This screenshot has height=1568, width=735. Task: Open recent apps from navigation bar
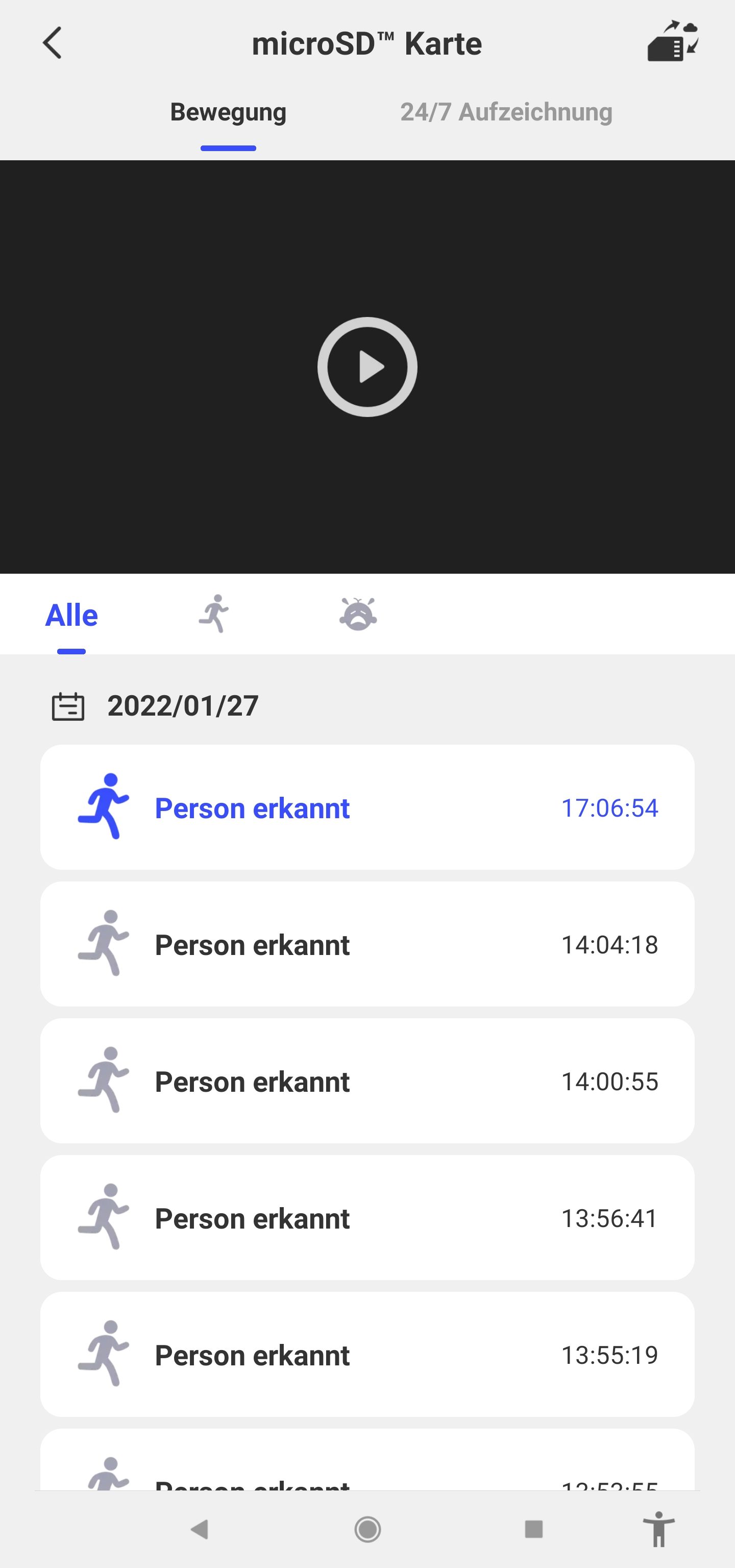(x=533, y=1529)
